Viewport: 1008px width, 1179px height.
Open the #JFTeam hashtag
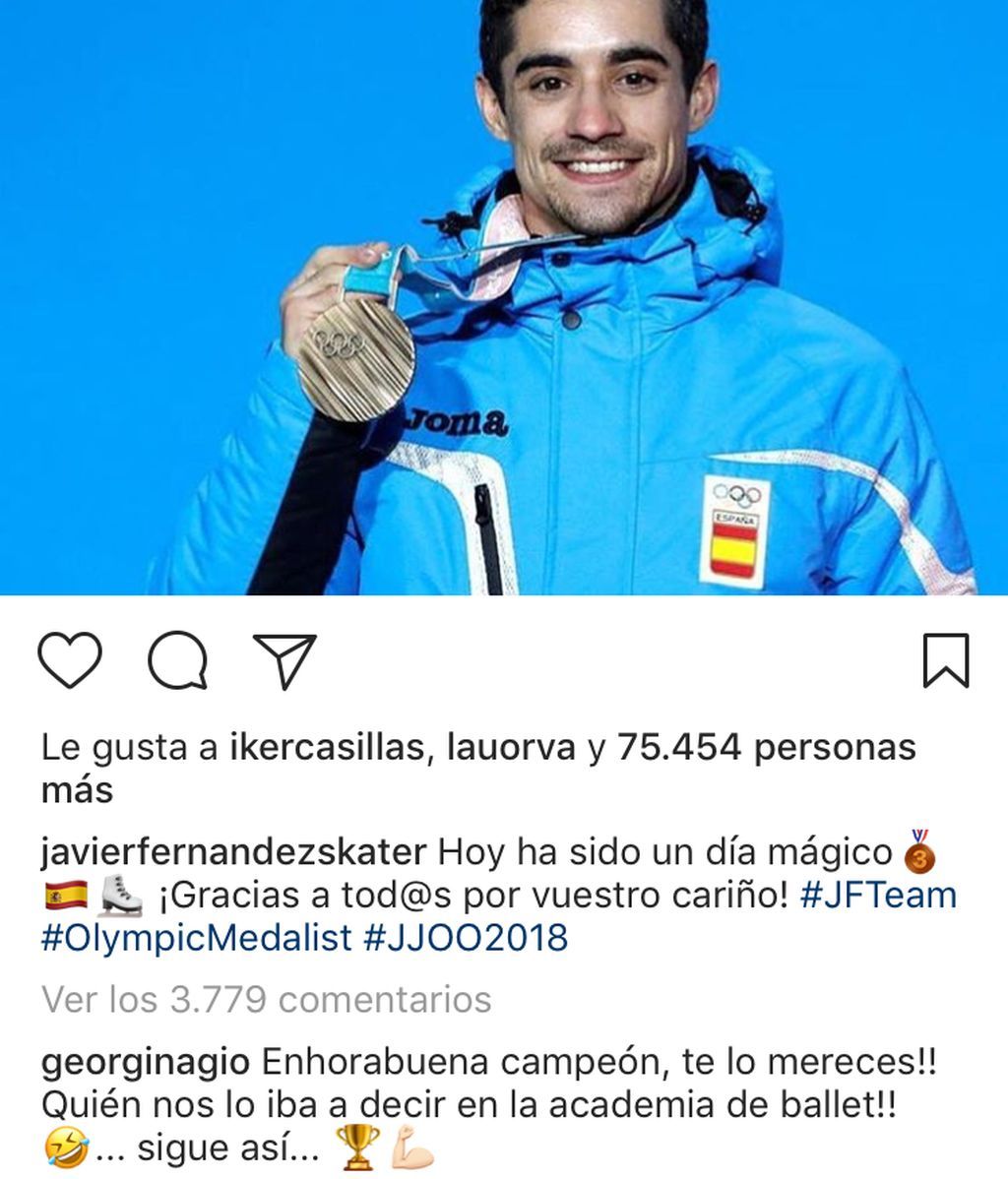tap(878, 897)
